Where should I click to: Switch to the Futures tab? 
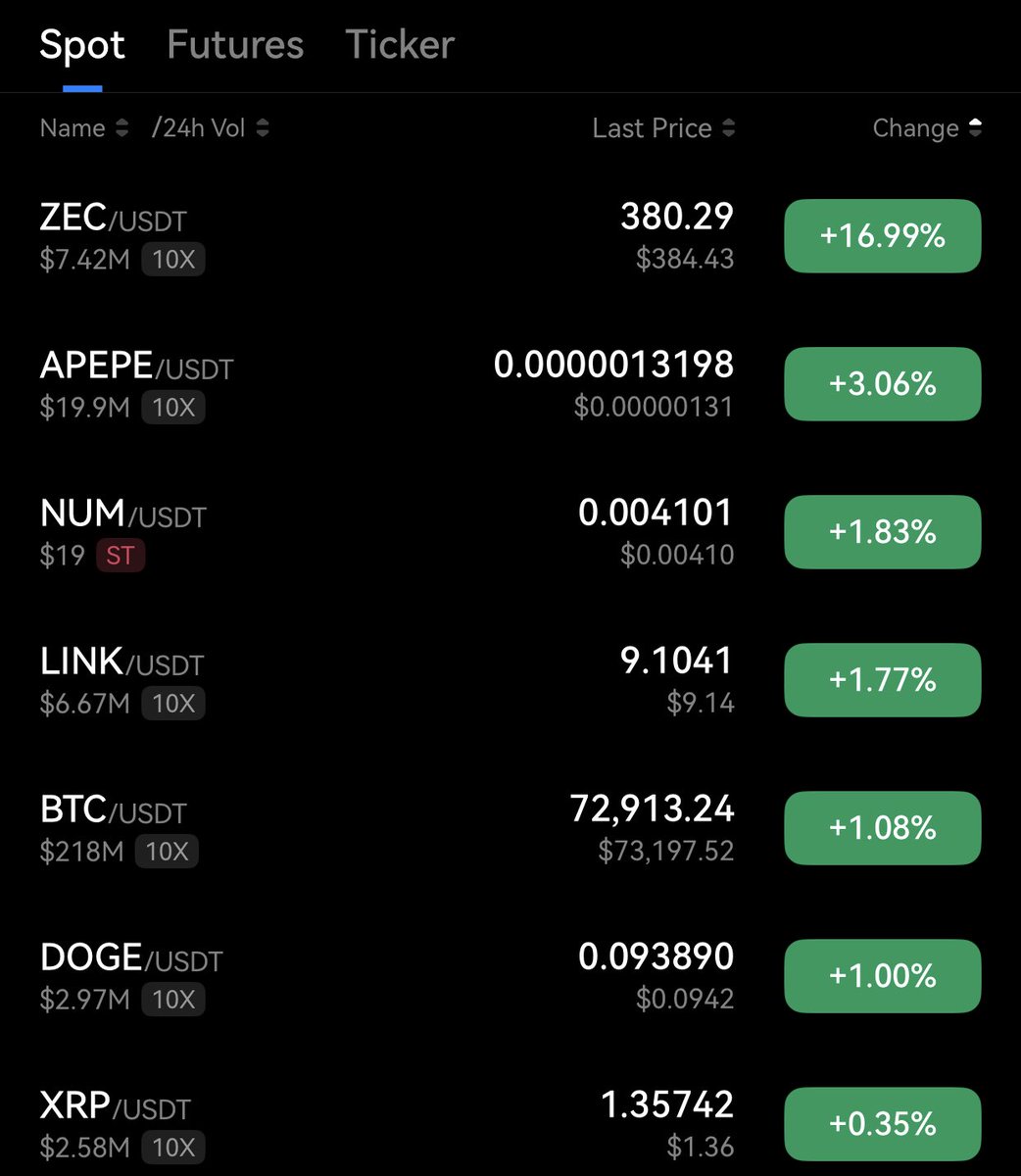[235, 45]
